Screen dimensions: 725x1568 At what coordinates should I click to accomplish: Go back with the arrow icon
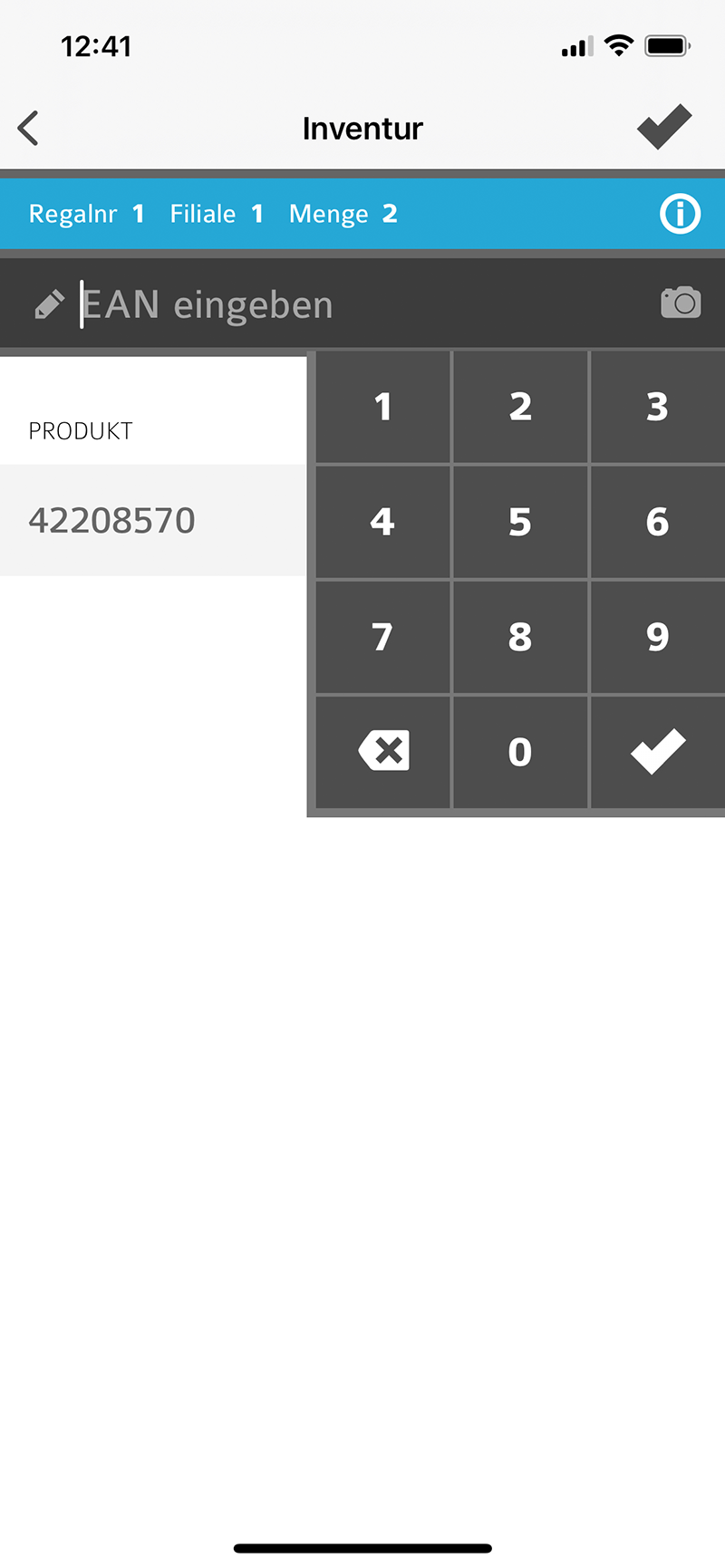coord(29,128)
